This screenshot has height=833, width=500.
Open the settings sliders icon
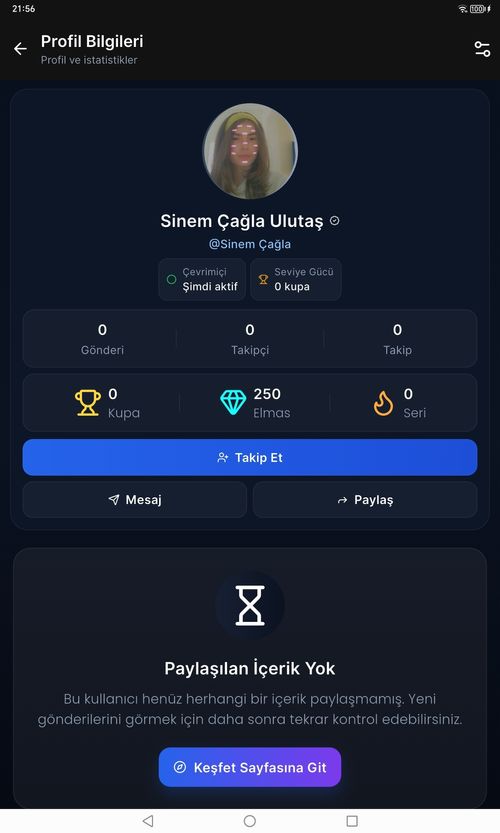tap(482, 49)
